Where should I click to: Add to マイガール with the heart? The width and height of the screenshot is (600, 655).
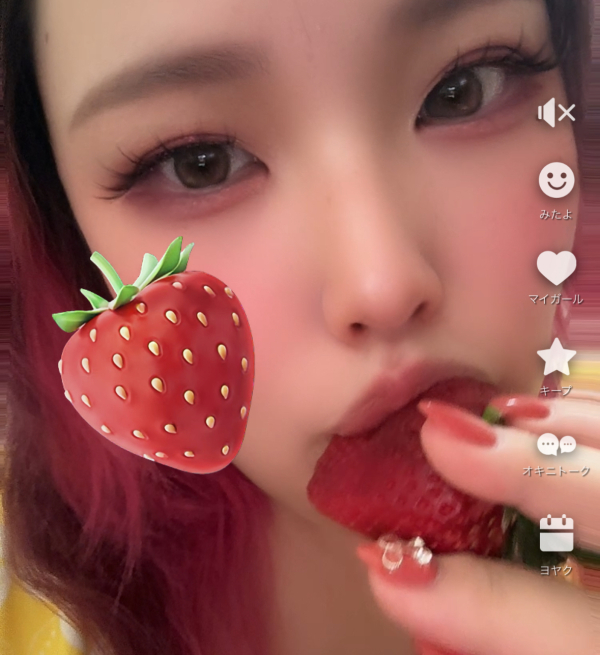click(x=556, y=268)
